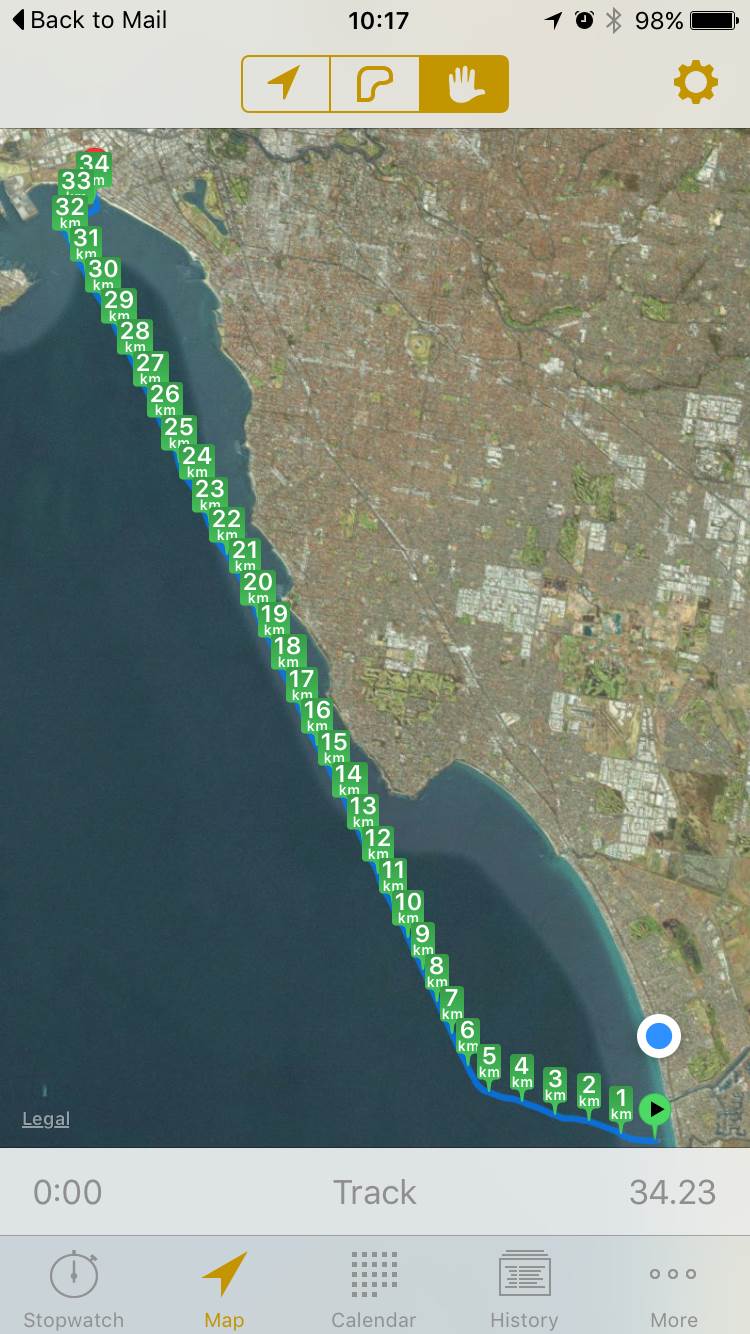Open the Calendar tab
Viewport: 750px width, 1334px height.
pos(374,1290)
